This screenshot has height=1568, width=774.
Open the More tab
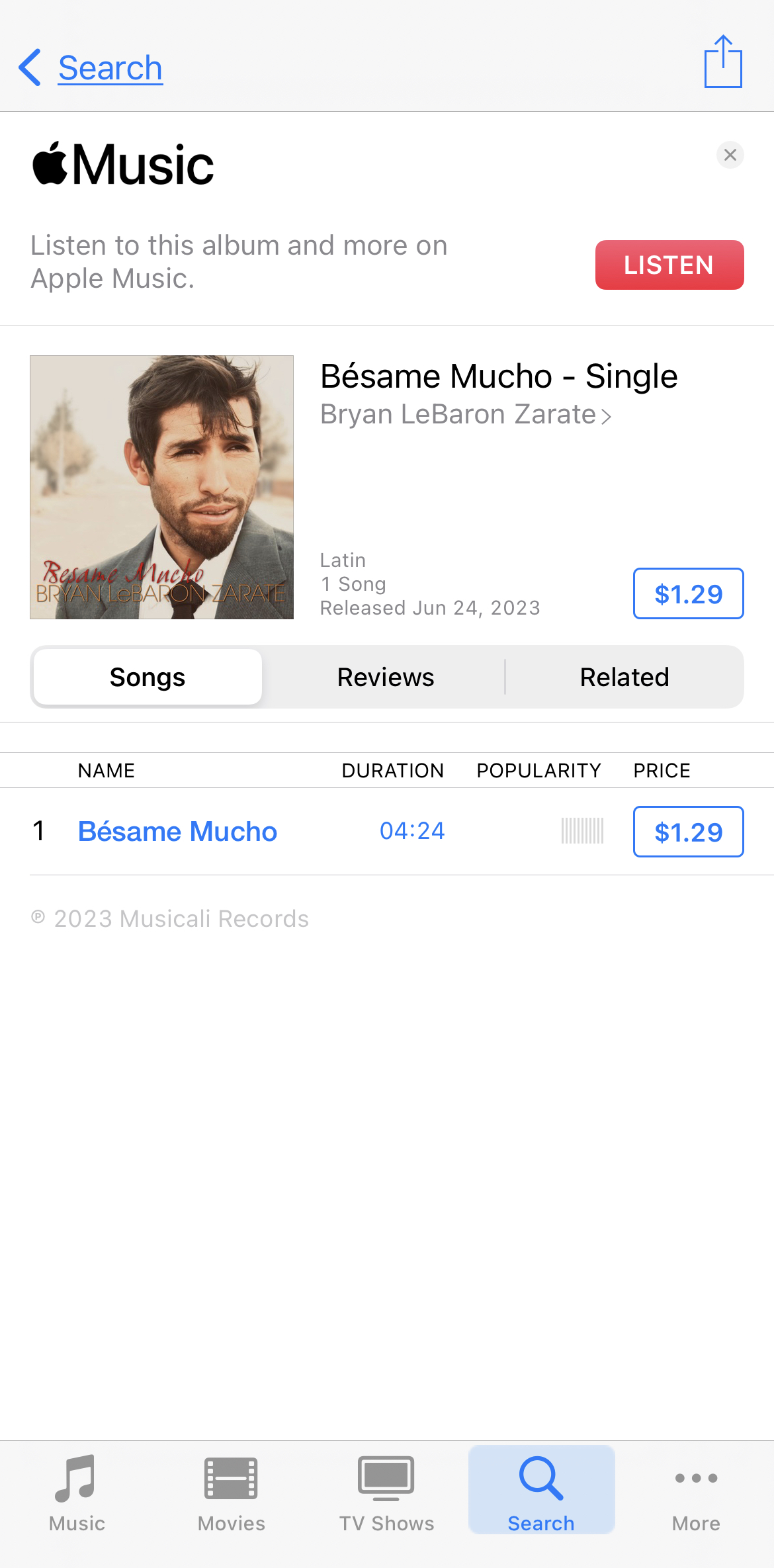(696, 1494)
